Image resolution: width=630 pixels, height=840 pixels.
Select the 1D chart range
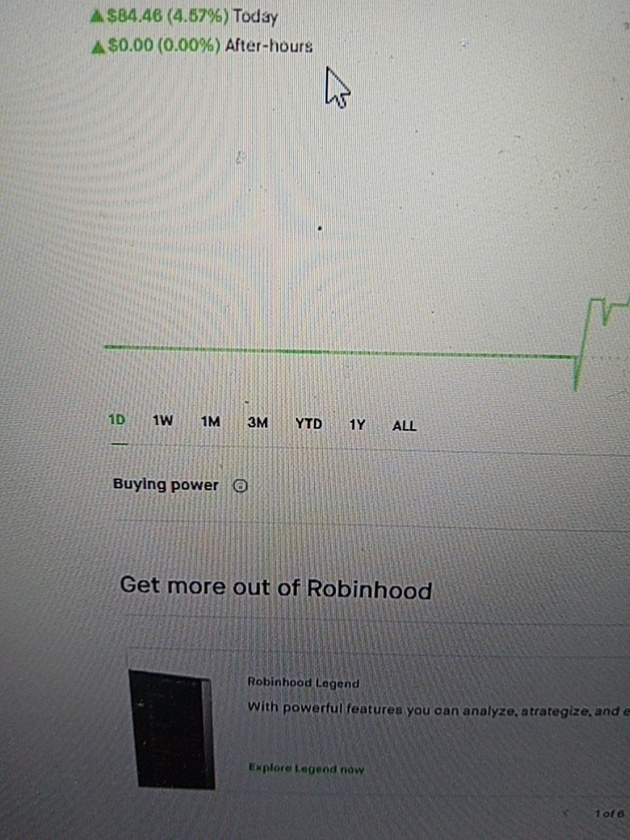click(x=117, y=420)
